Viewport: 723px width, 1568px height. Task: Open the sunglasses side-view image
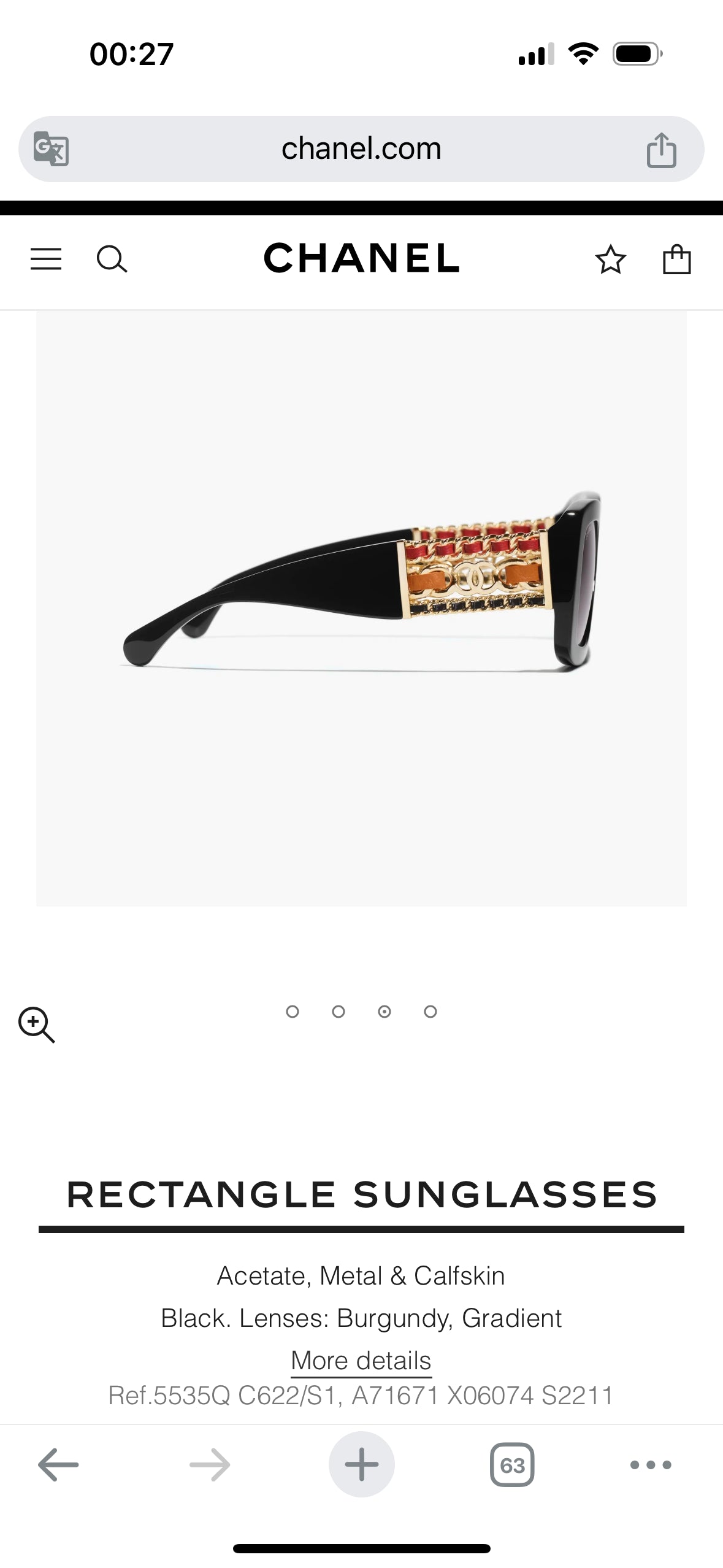pyautogui.click(x=361, y=583)
